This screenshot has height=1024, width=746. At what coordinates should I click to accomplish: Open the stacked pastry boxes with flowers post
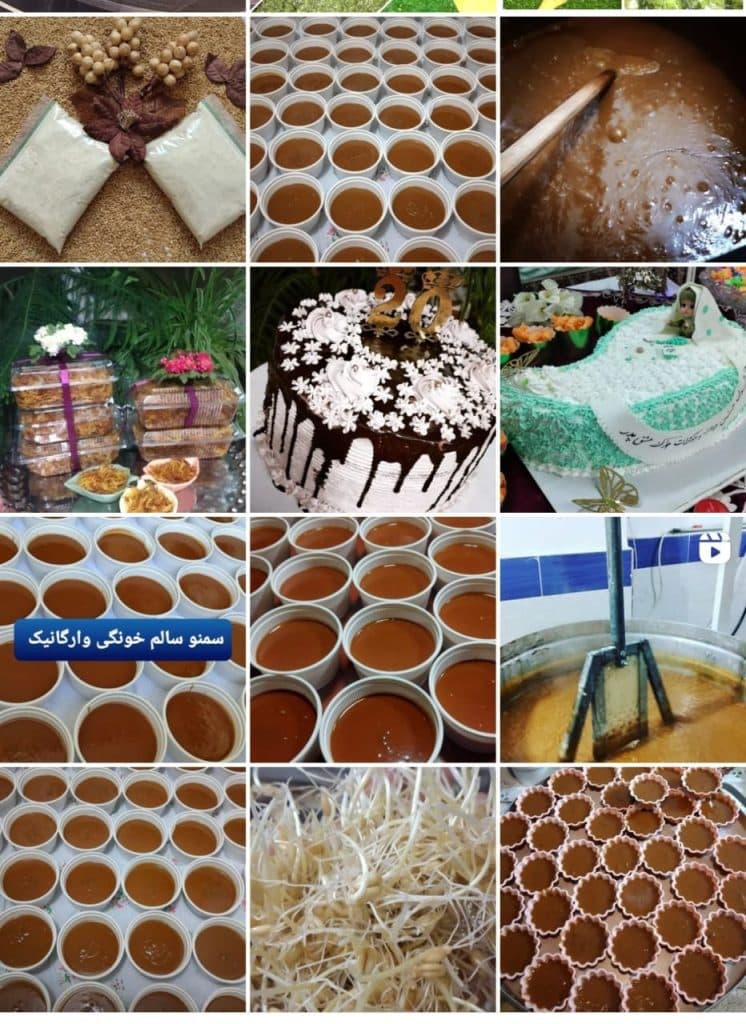pyautogui.click(x=122, y=389)
